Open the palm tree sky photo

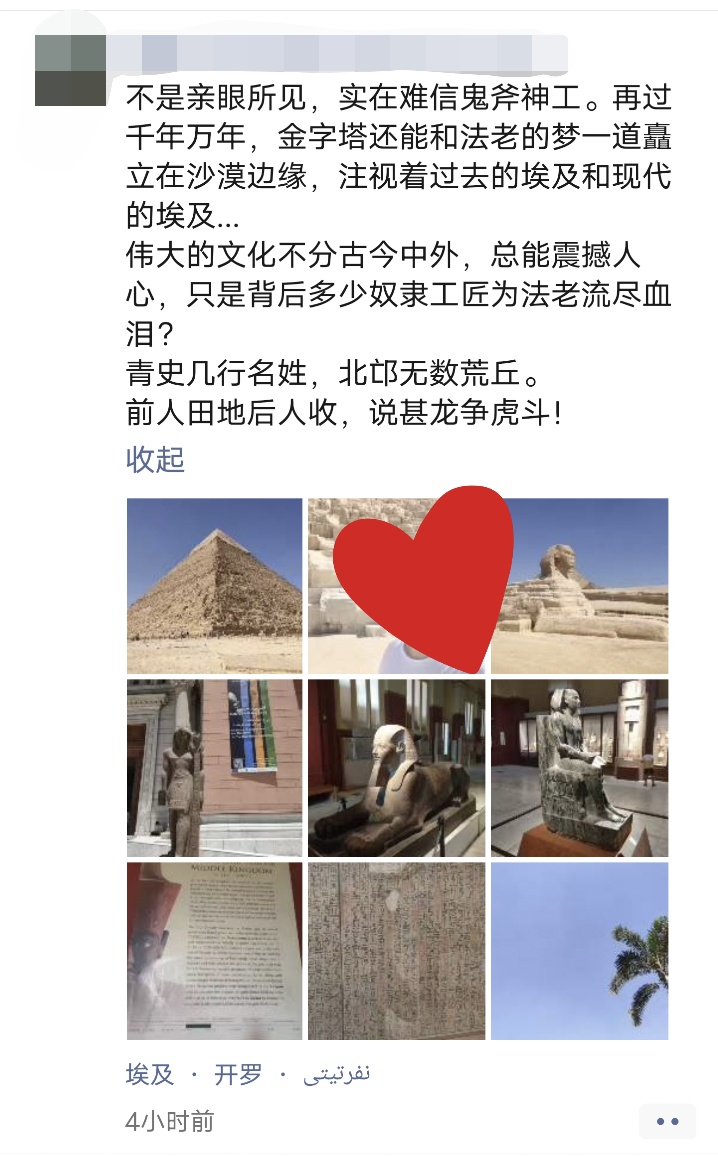coord(579,950)
